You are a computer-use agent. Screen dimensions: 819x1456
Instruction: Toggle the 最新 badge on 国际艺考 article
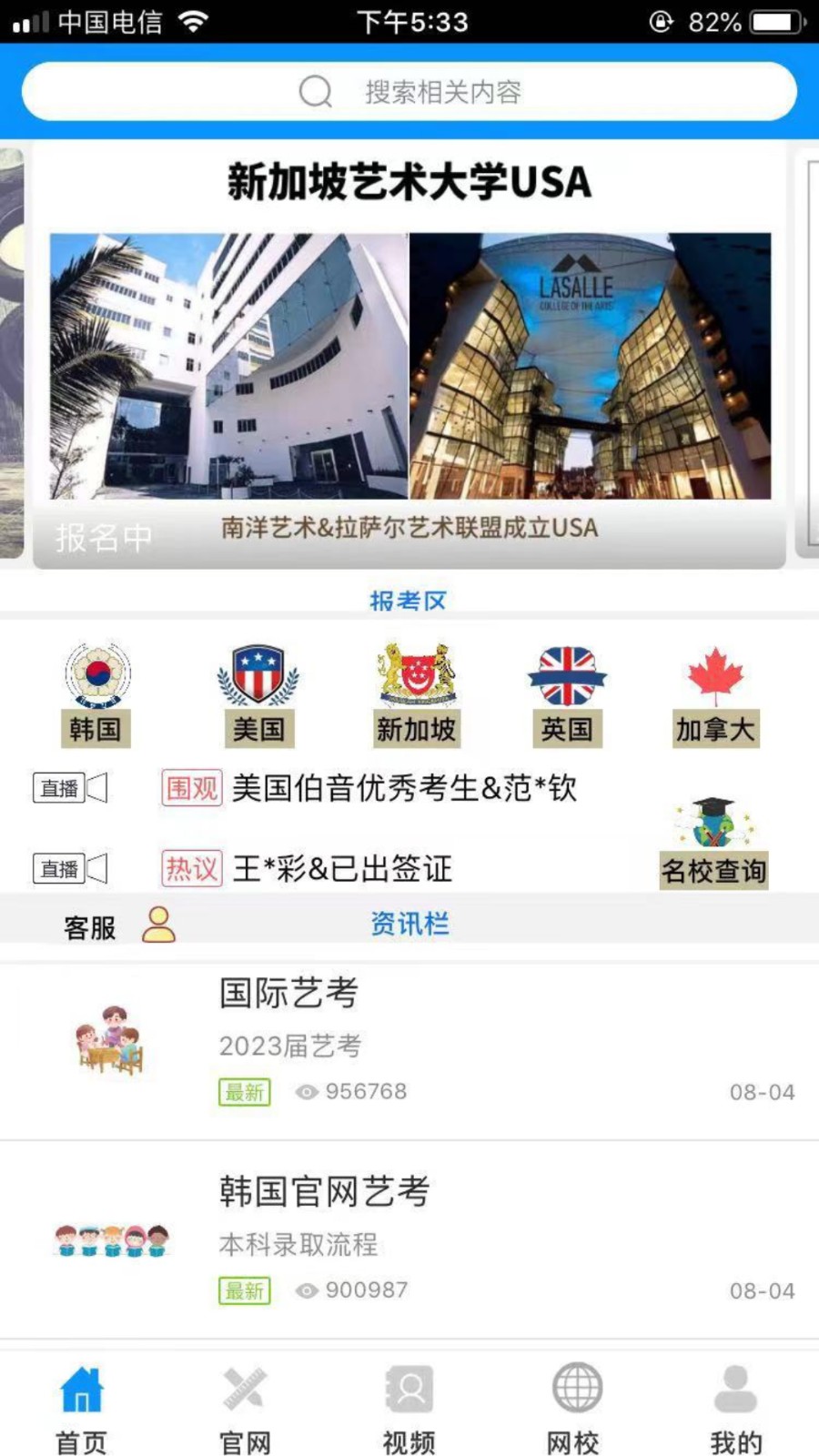pos(242,1092)
